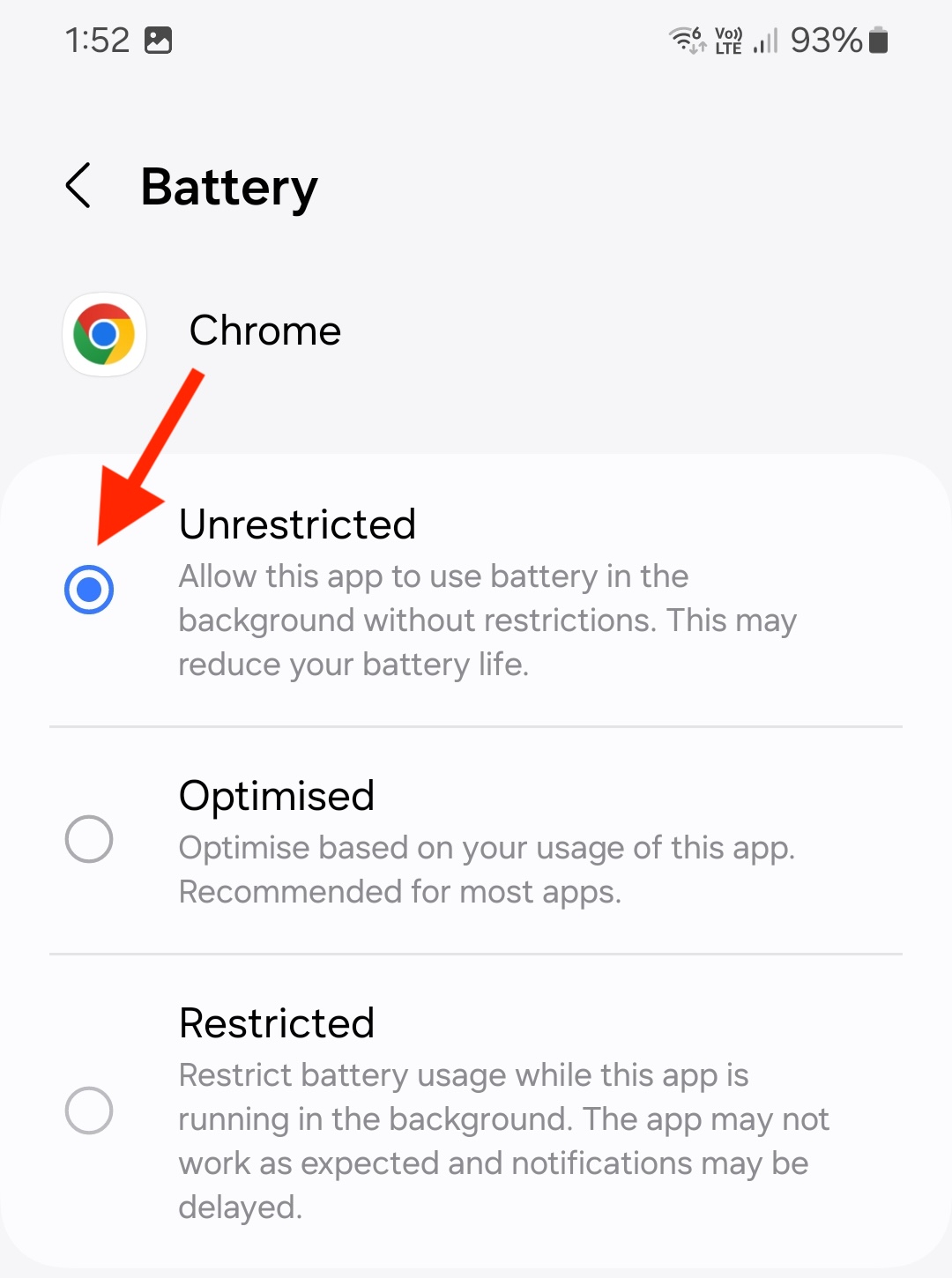Go back from the Battery screen

point(78,186)
